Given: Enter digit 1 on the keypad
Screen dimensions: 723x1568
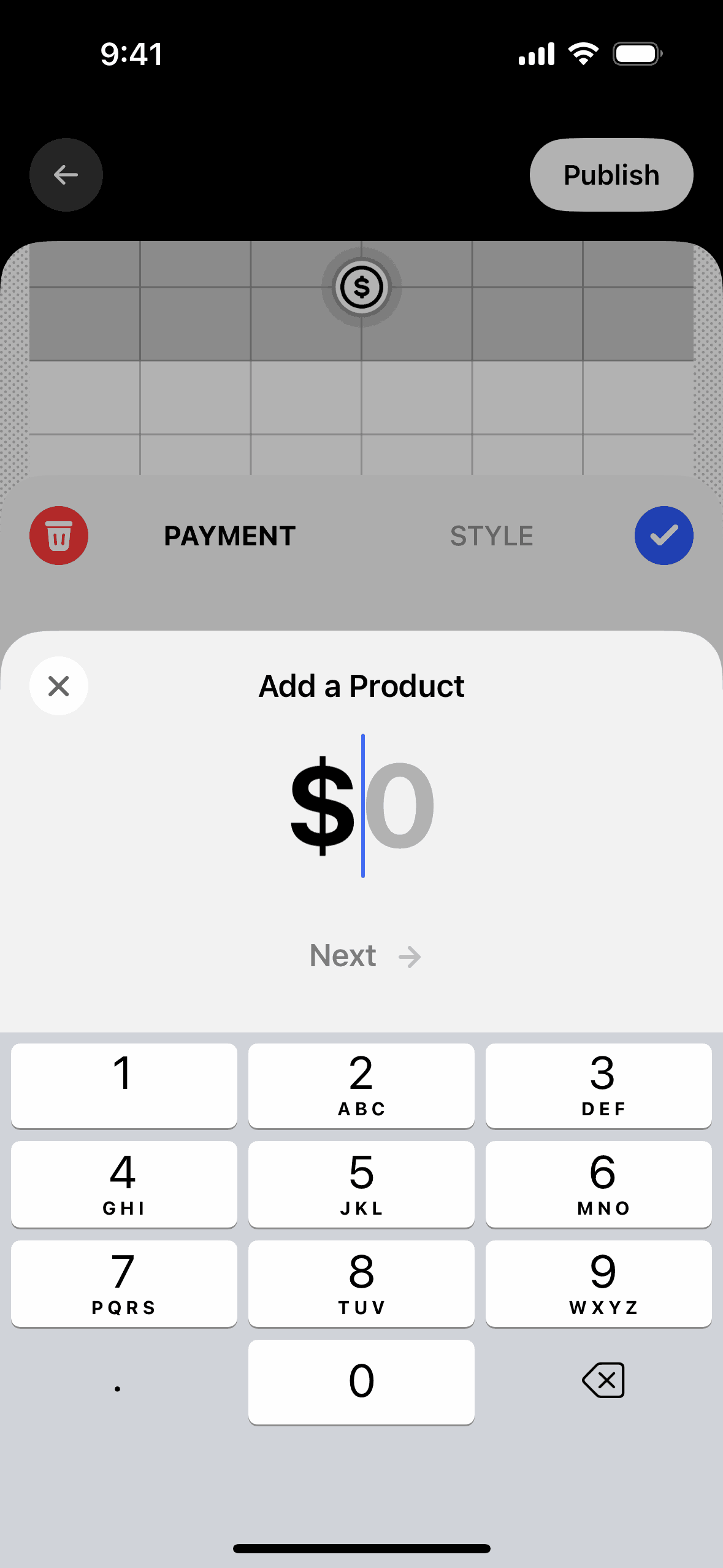Looking at the screenshot, I should [124, 1085].
